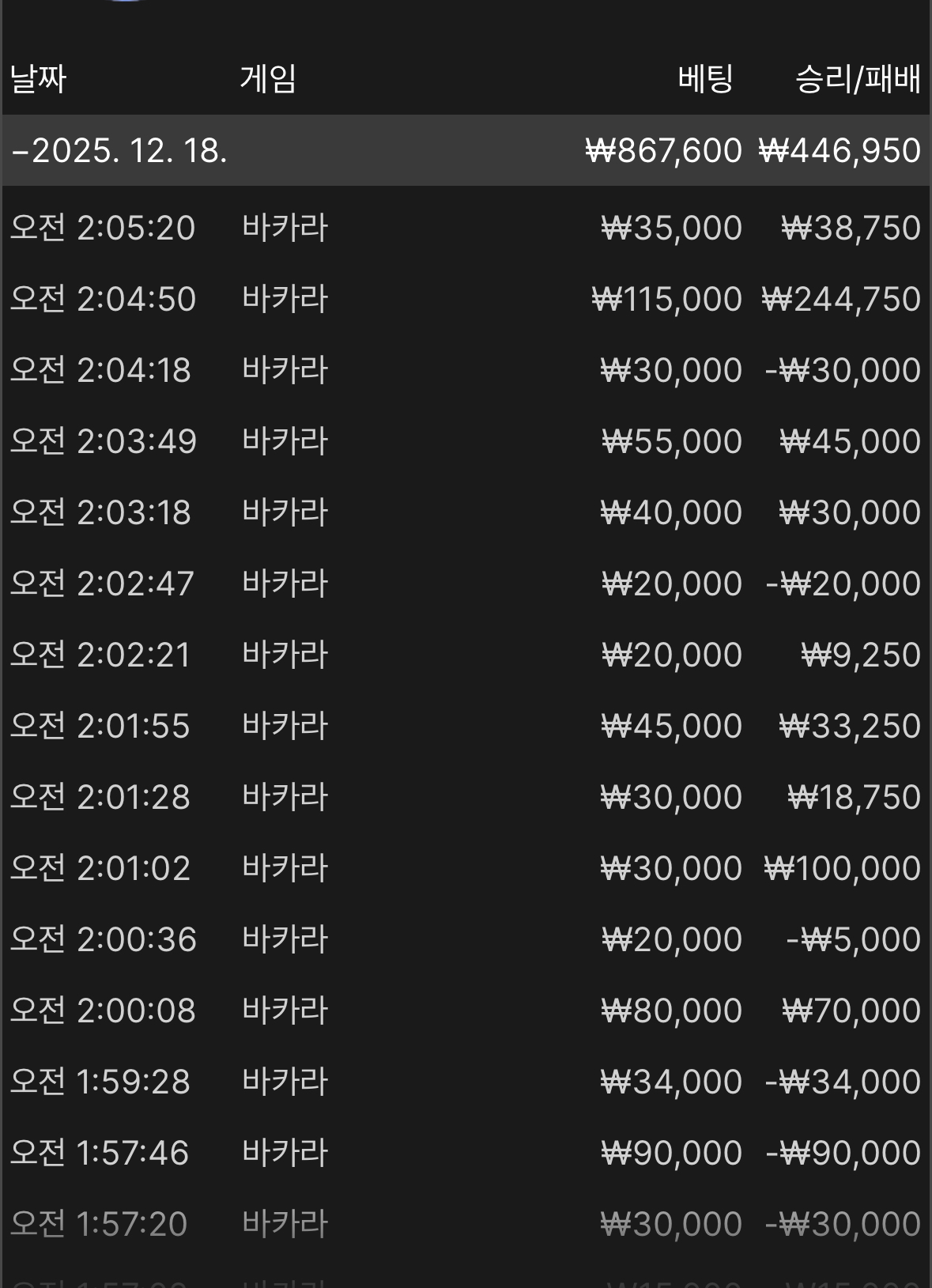Image resolution: width=932 pixels, height=1288 pixels.
Task: View the 오전 1:57:20 바카라 entry
Action: pos(465,1224)
